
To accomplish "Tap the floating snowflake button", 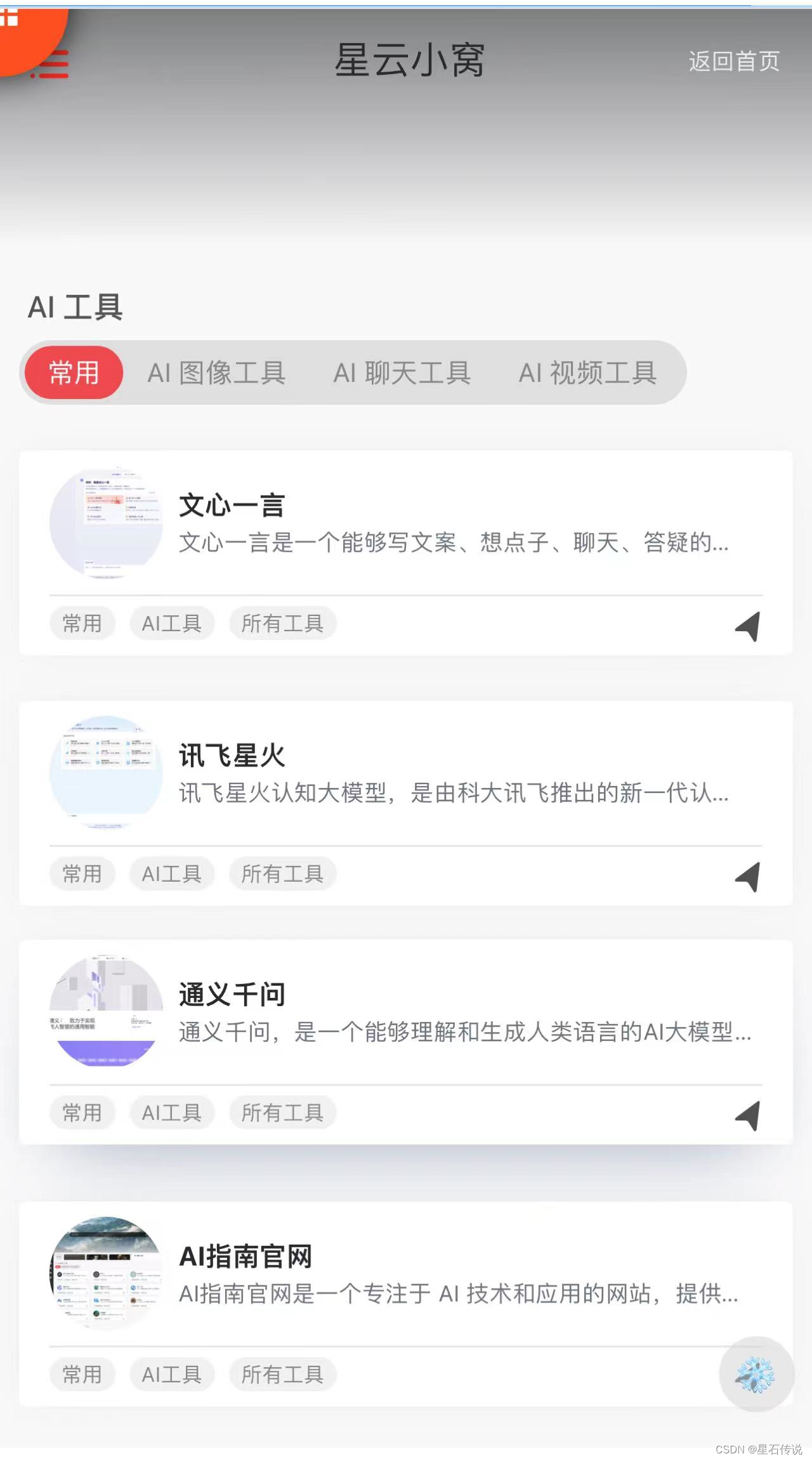I will 756,1375.
